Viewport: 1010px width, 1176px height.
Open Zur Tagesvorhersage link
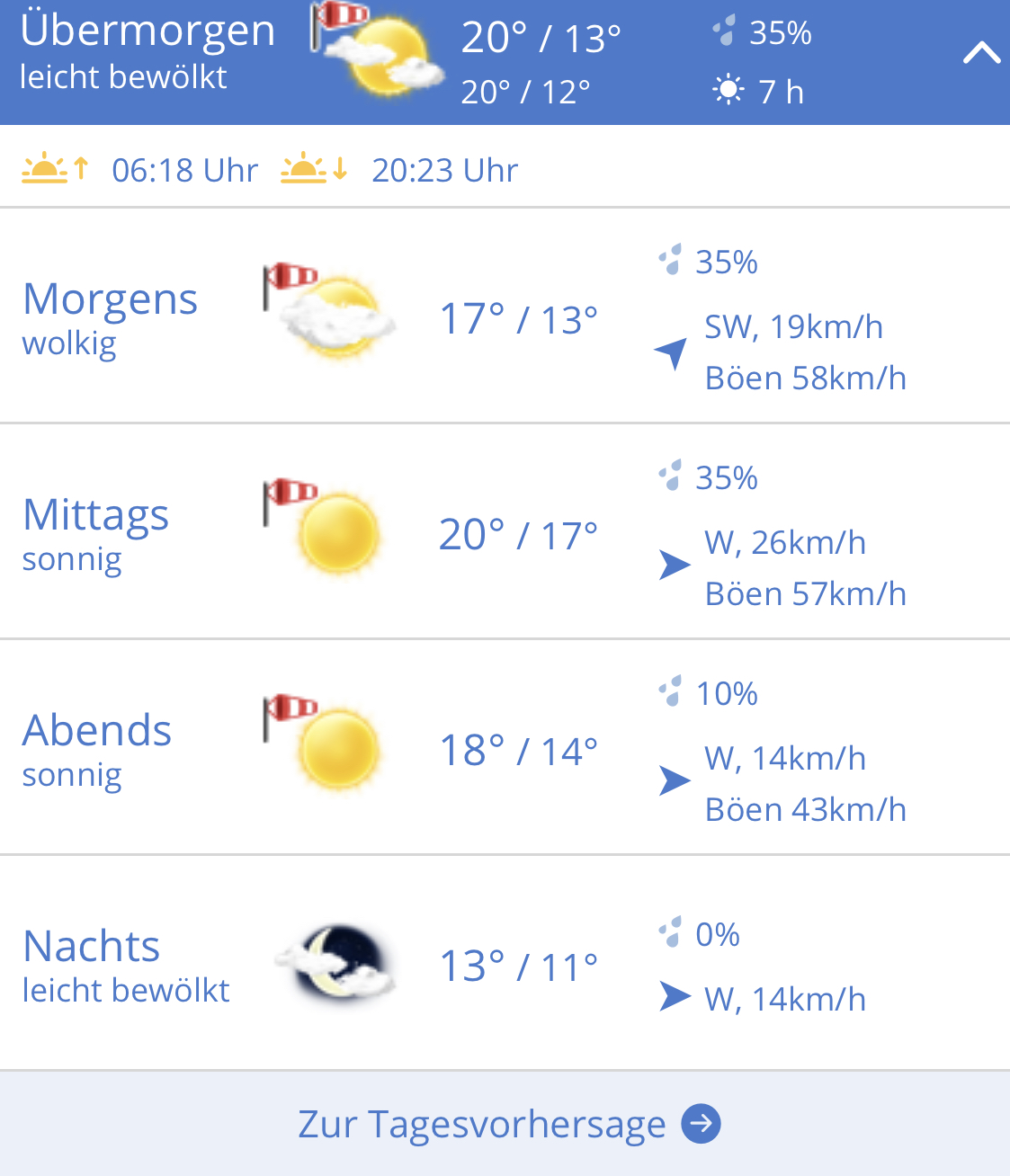point(509,1124)
